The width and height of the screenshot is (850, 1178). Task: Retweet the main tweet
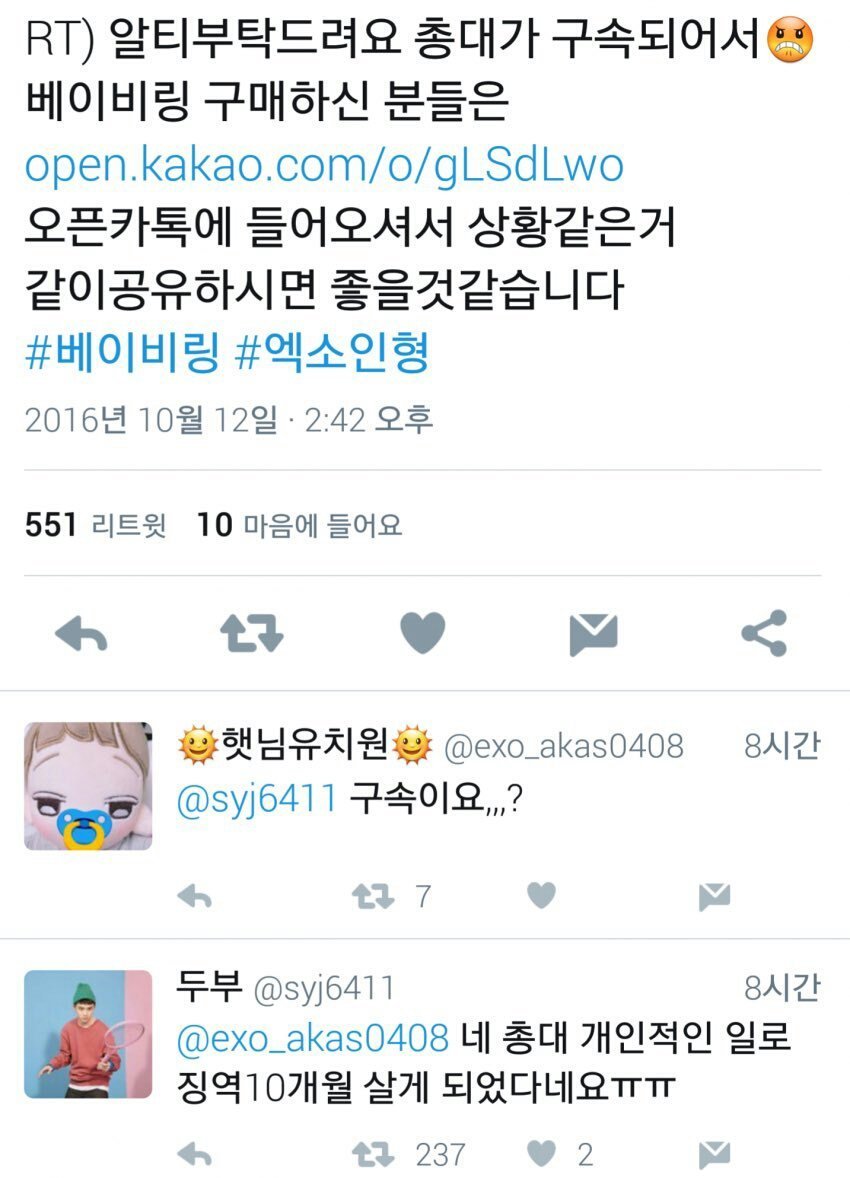pyautogui.click(x=251, y=634)
